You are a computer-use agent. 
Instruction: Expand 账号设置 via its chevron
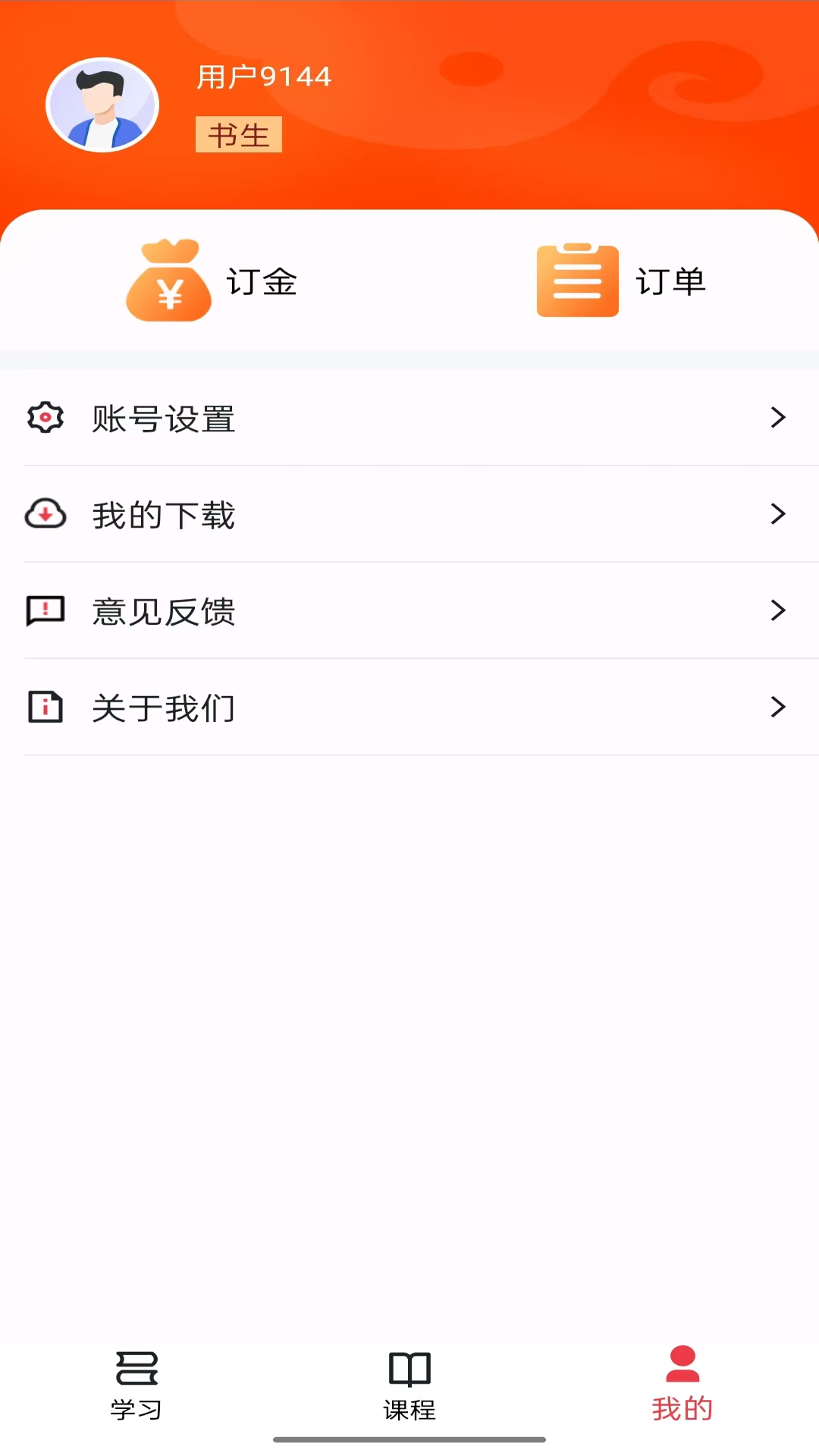click(777, 418)
